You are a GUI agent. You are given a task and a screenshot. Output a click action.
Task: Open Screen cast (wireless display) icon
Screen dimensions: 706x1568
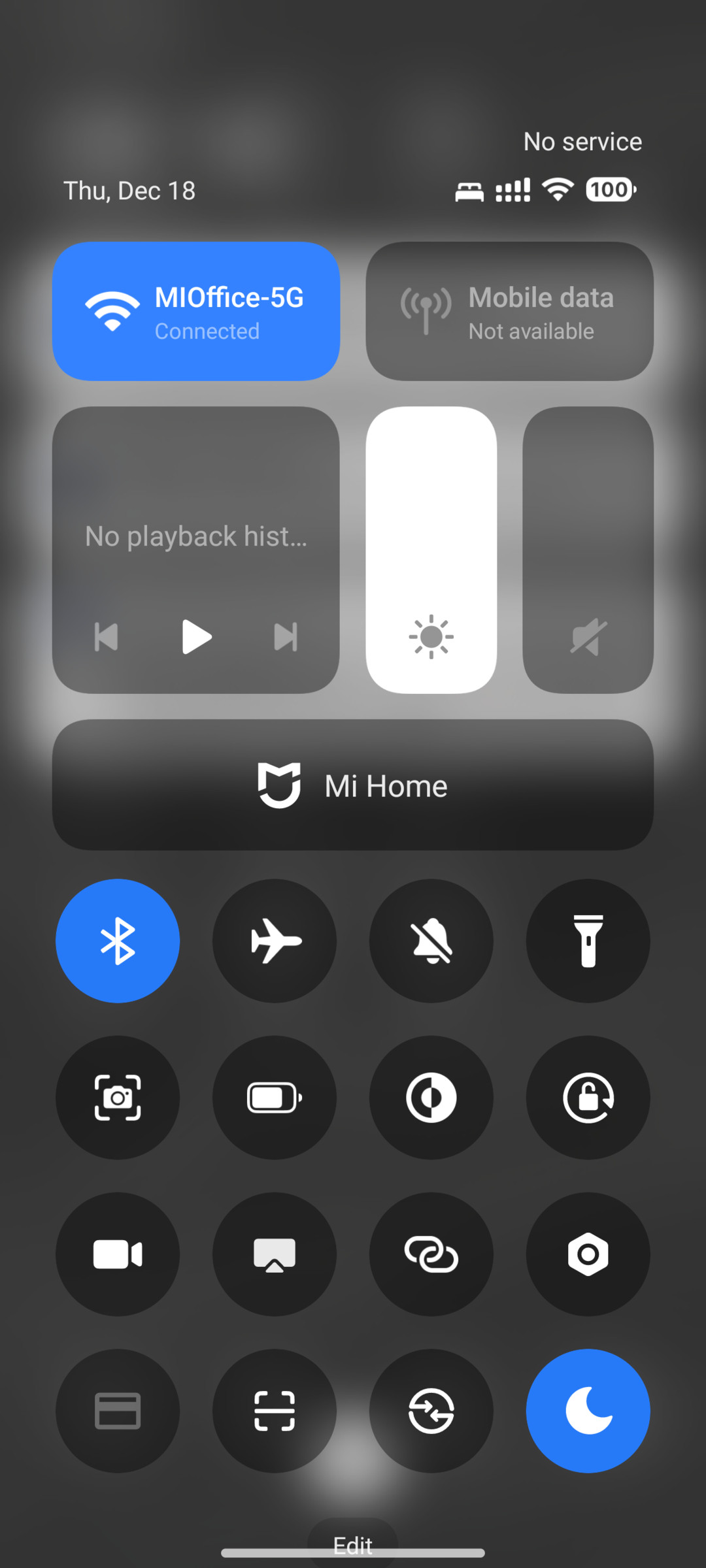pos(275,1254)
